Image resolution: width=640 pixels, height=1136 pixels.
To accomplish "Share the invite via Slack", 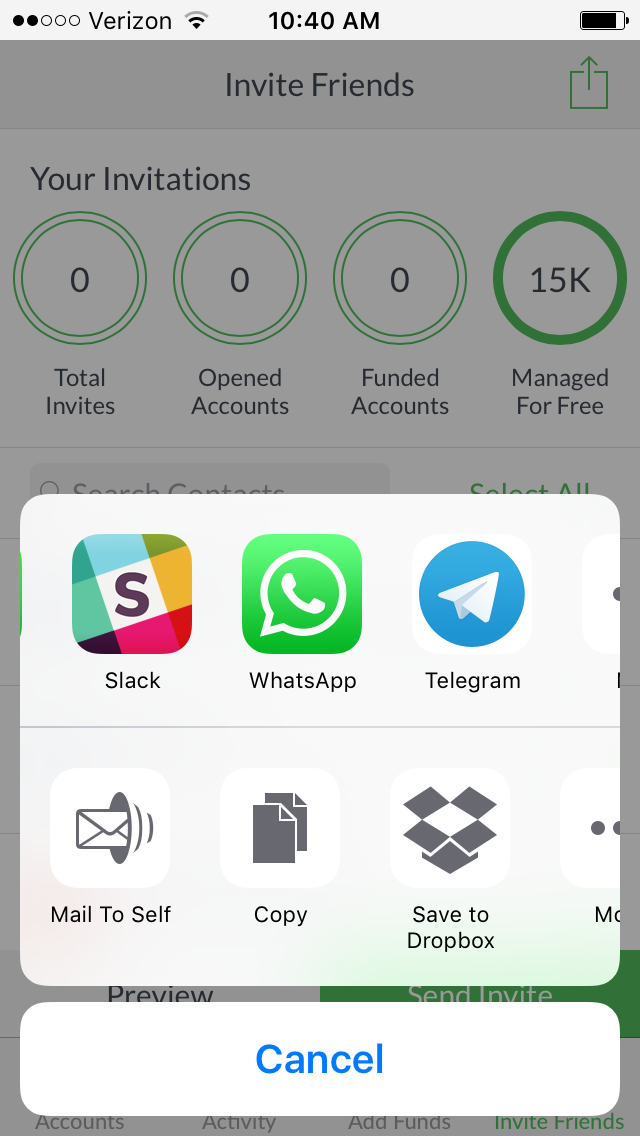I will click(132, 594).
